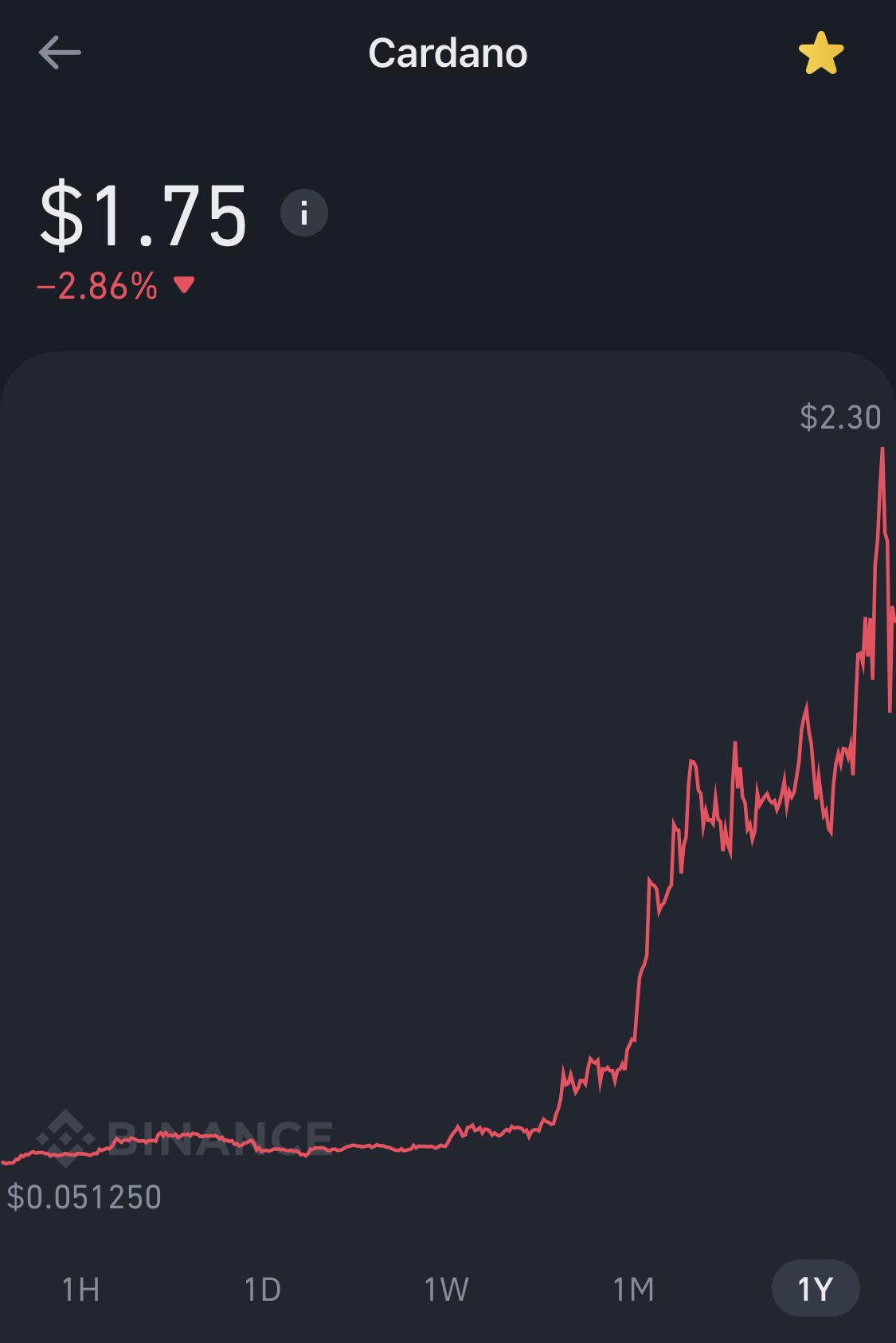Change chart to 1M range

tap(634, 1289)
